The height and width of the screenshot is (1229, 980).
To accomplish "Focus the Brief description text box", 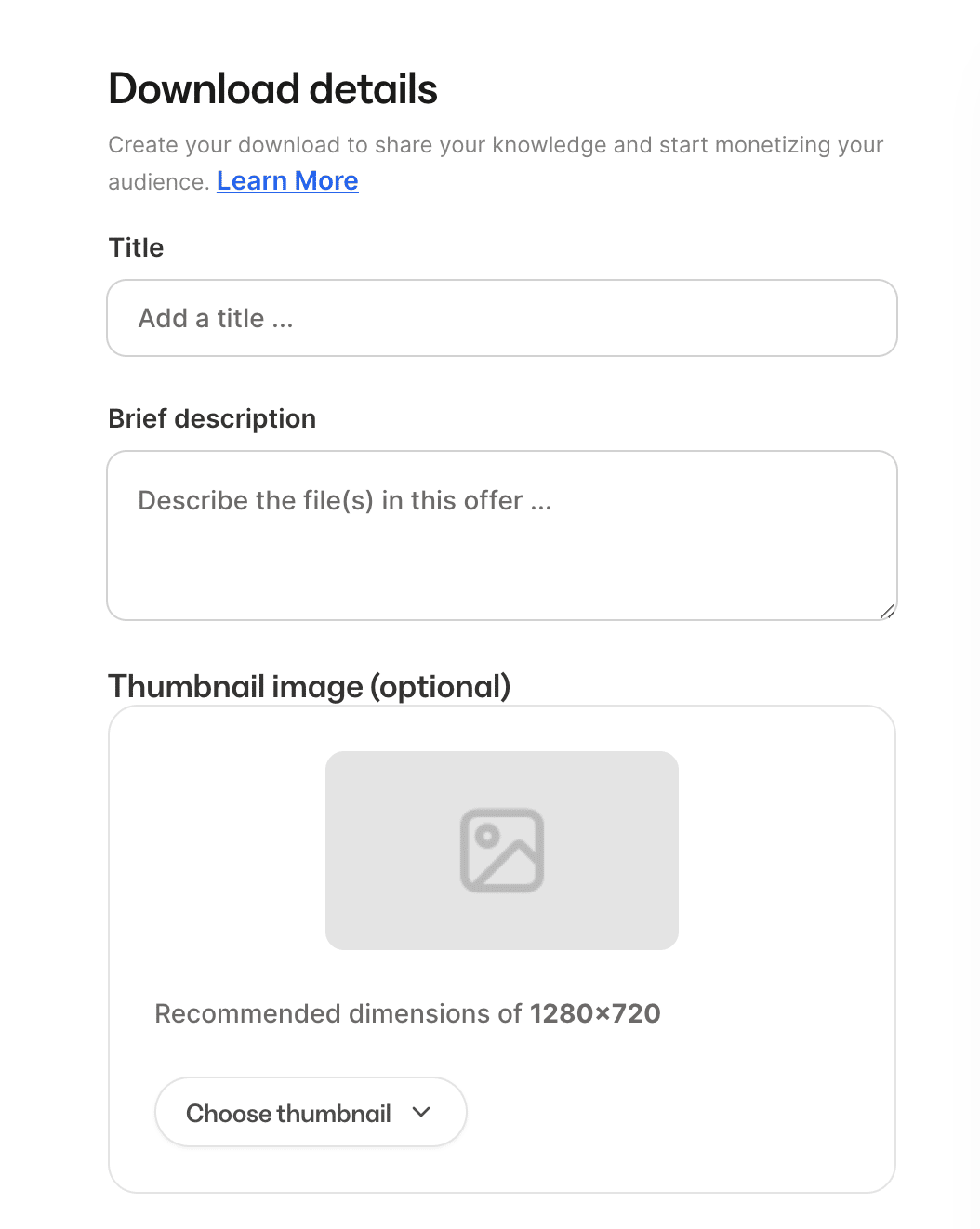I will pyautogui.click(x=502, y=535).
